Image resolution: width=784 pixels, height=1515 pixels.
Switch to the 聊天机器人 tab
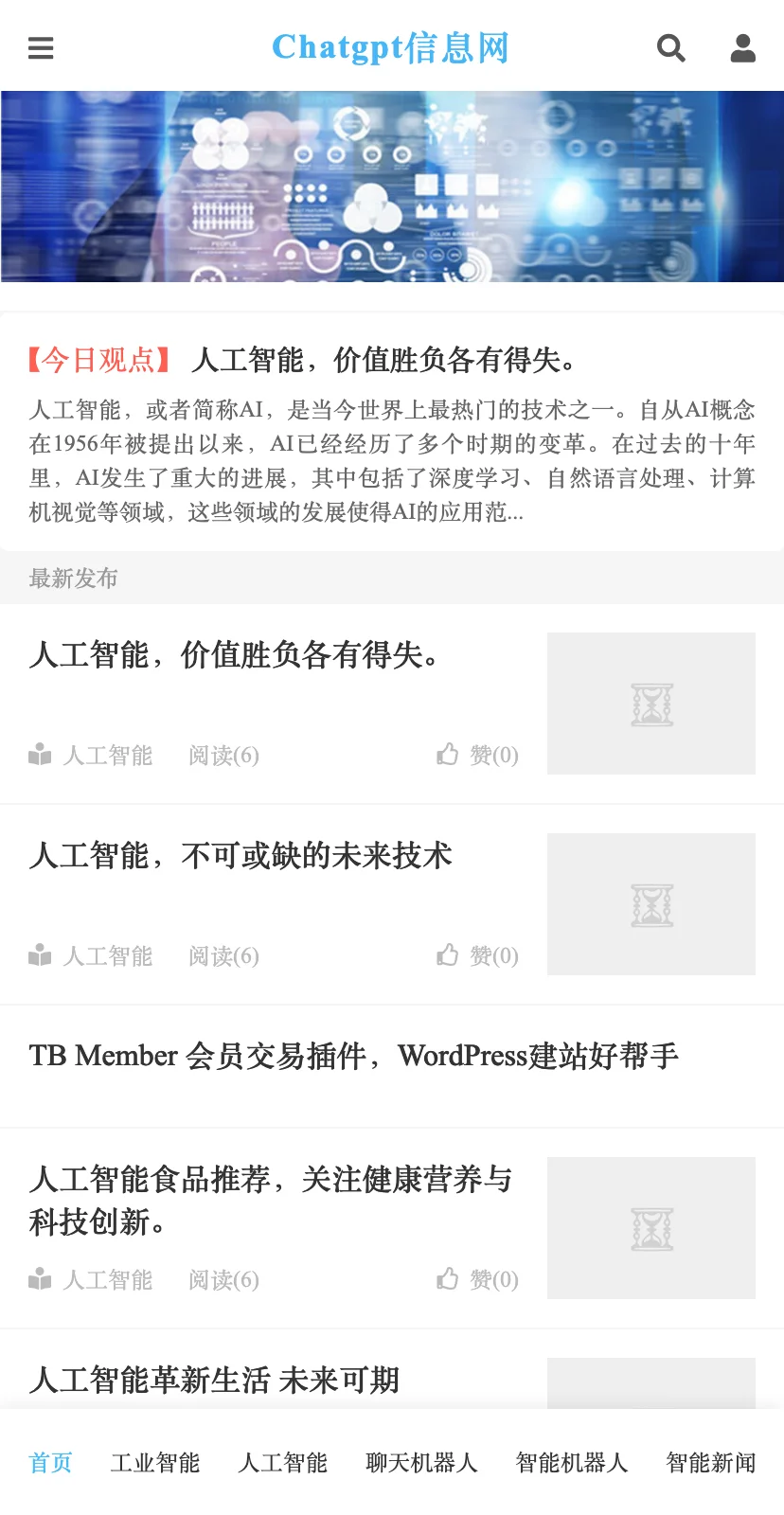[x=421, y=1463]
